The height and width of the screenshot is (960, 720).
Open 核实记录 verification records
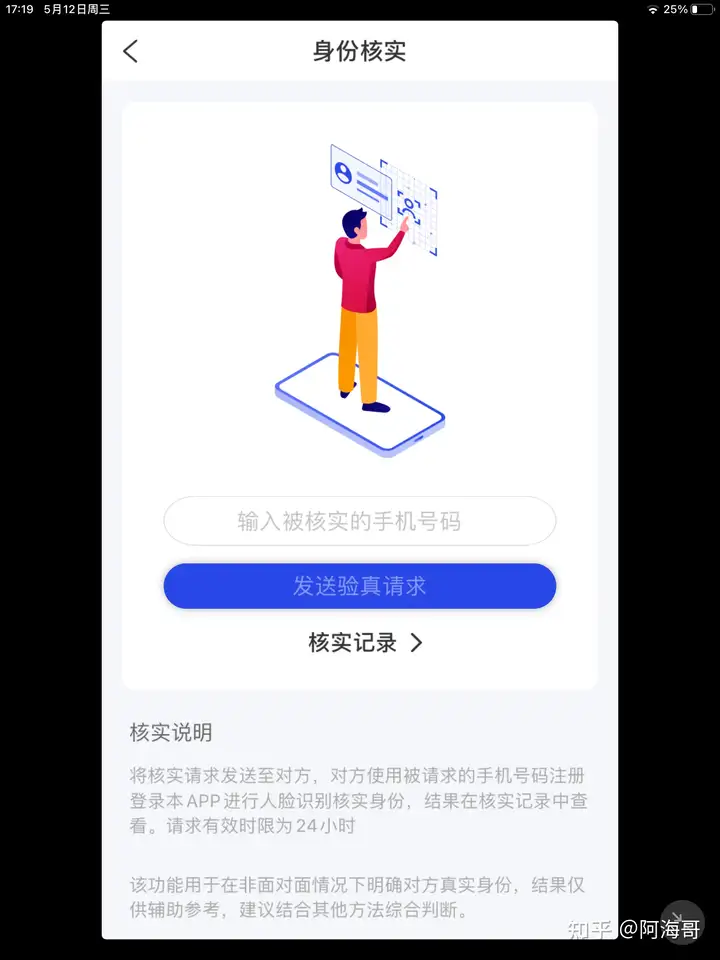coord(365,643)
